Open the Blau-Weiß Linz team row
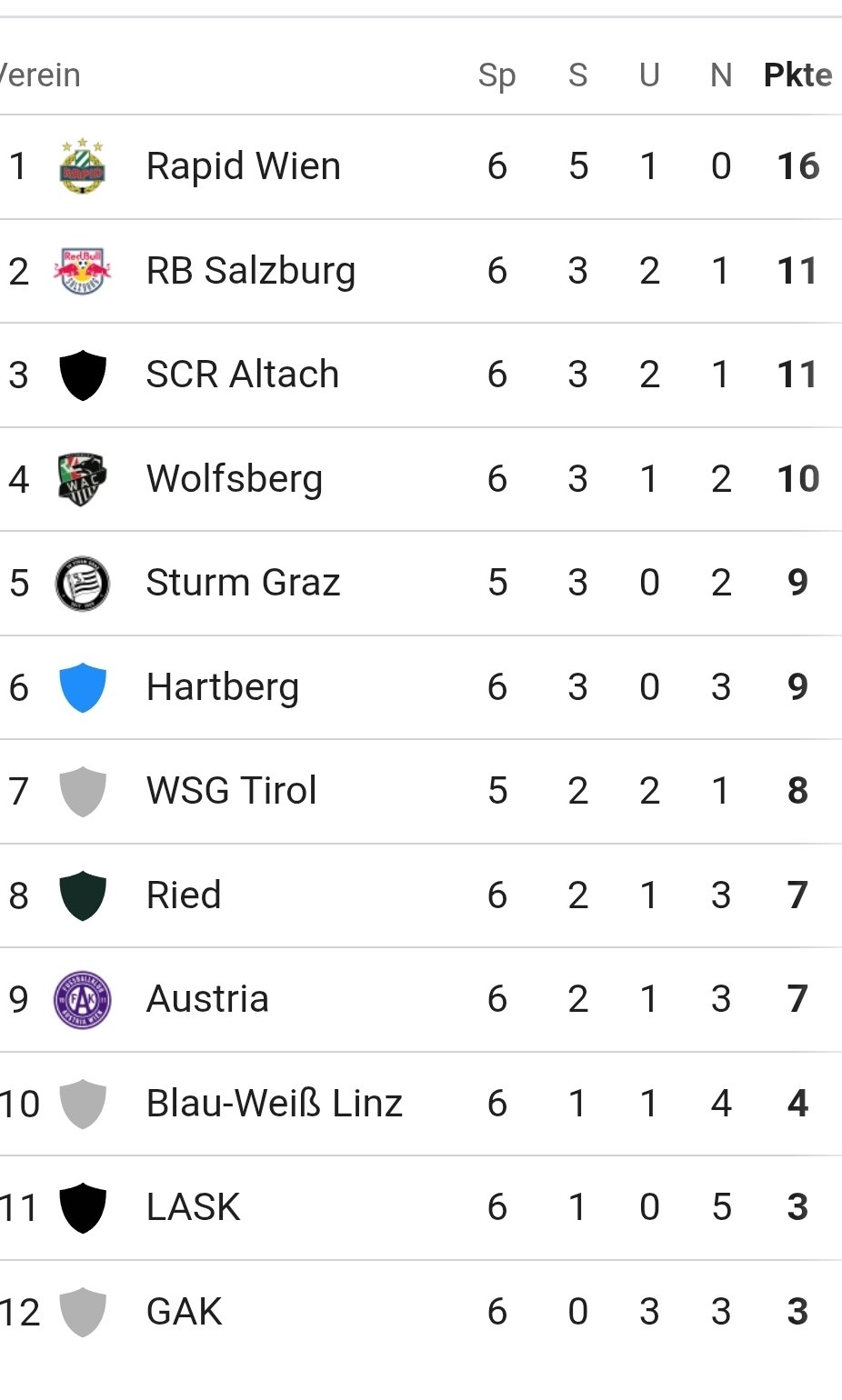Viewport: 842px width, 1400px height. [421, 1104]
